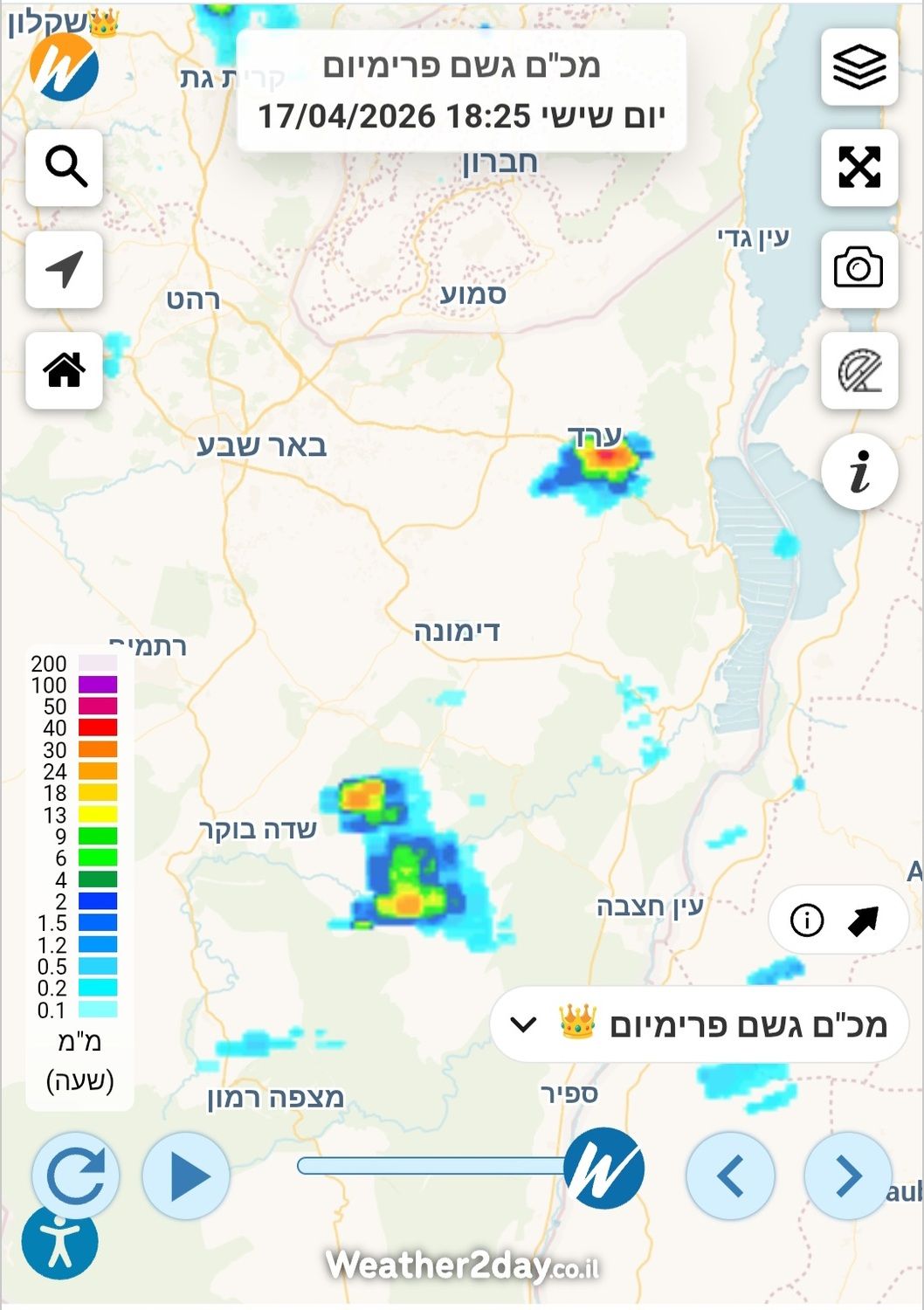Center map on my current location
Viewport: 924px width, 1310px height.
pos(65,269)
